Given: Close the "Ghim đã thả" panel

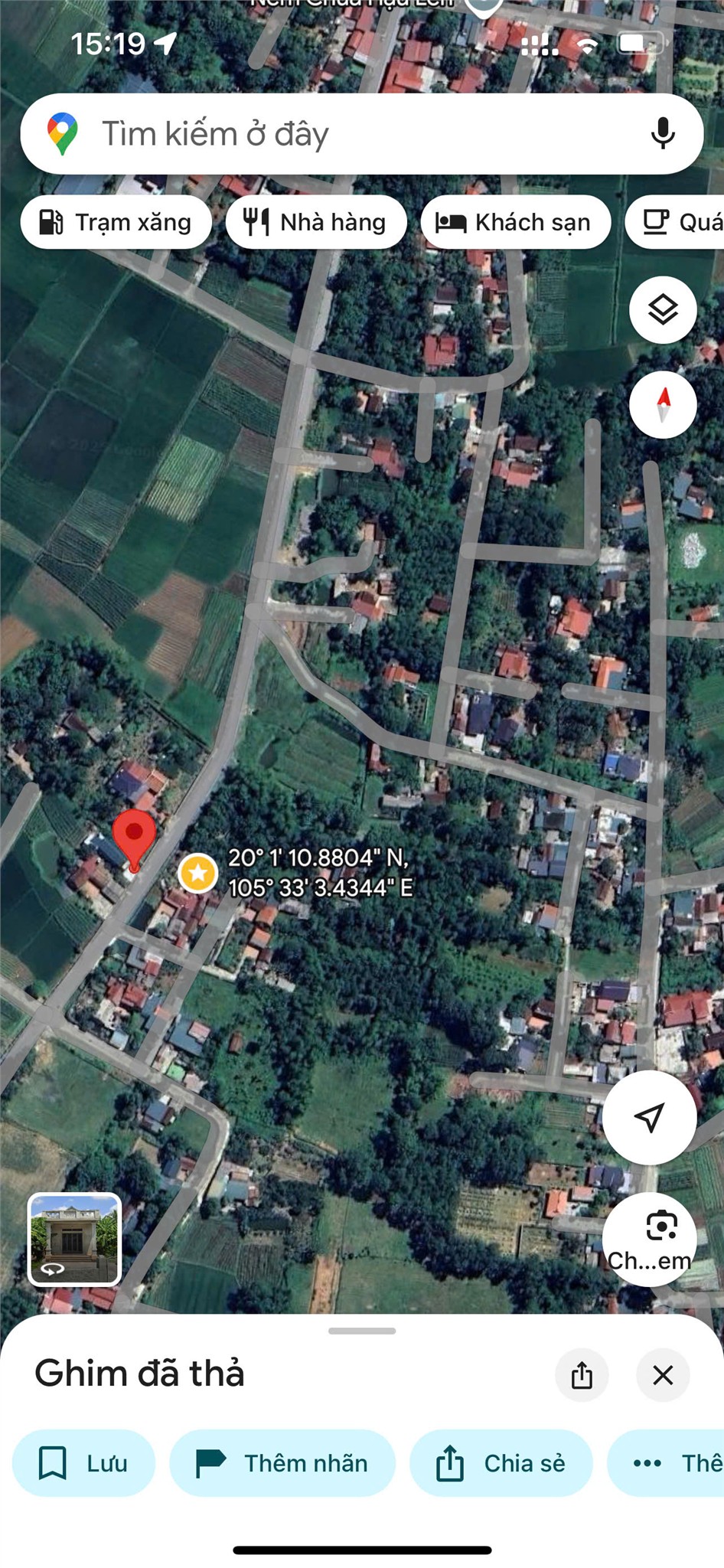Looking at the screenshot, I should tap(663, 1375).
